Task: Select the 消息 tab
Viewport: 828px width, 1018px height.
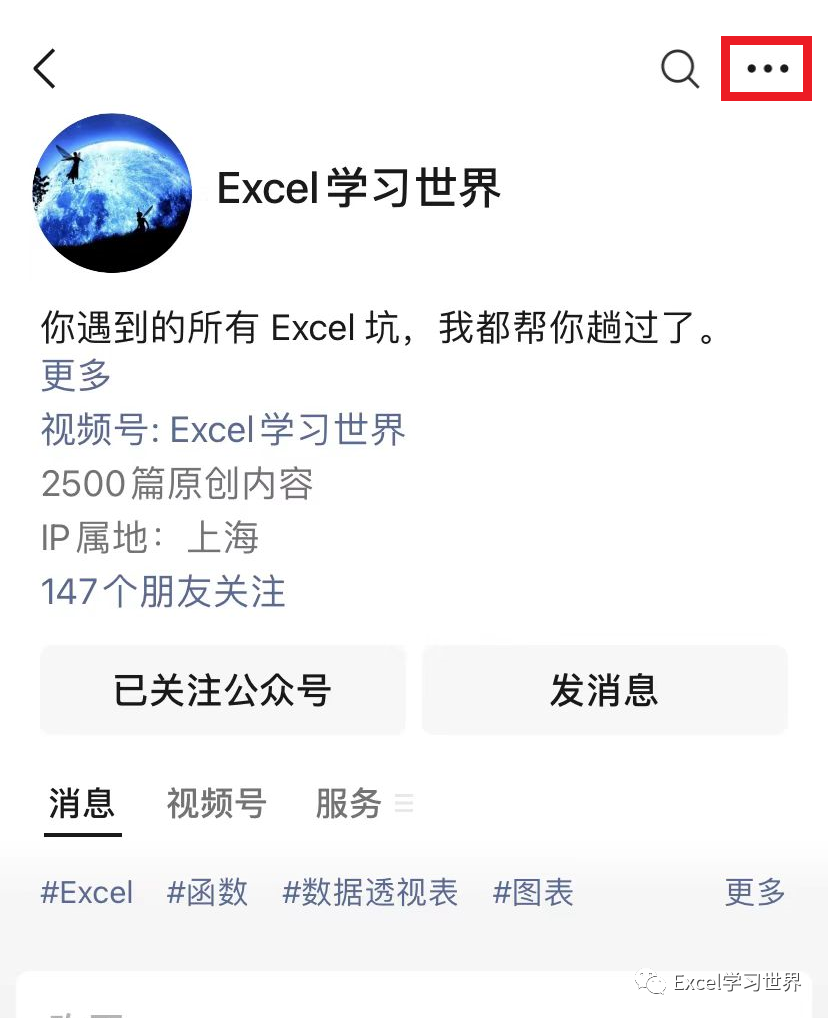Action: point(82,803)
